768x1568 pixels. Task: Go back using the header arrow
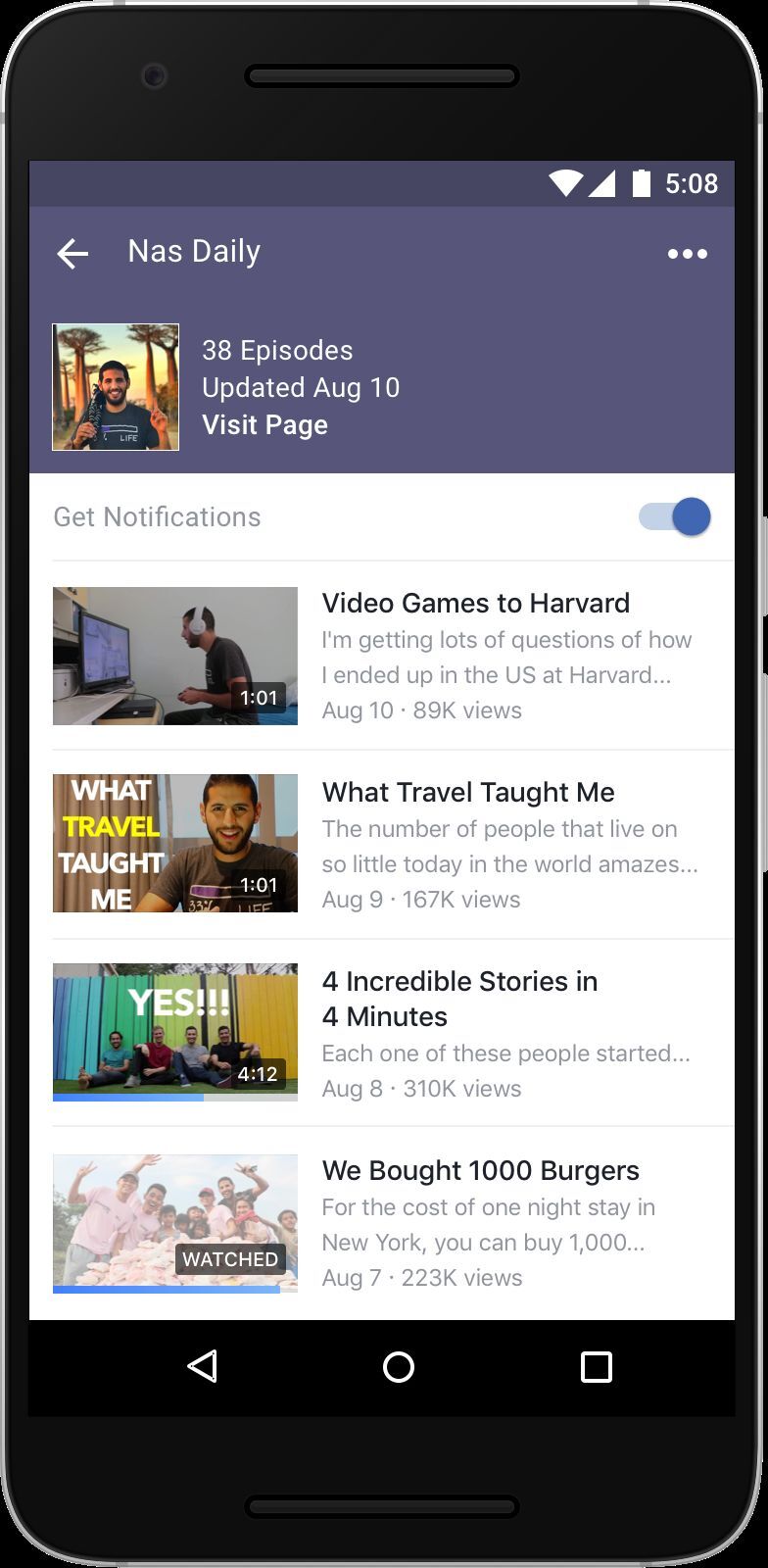point(72,254)
